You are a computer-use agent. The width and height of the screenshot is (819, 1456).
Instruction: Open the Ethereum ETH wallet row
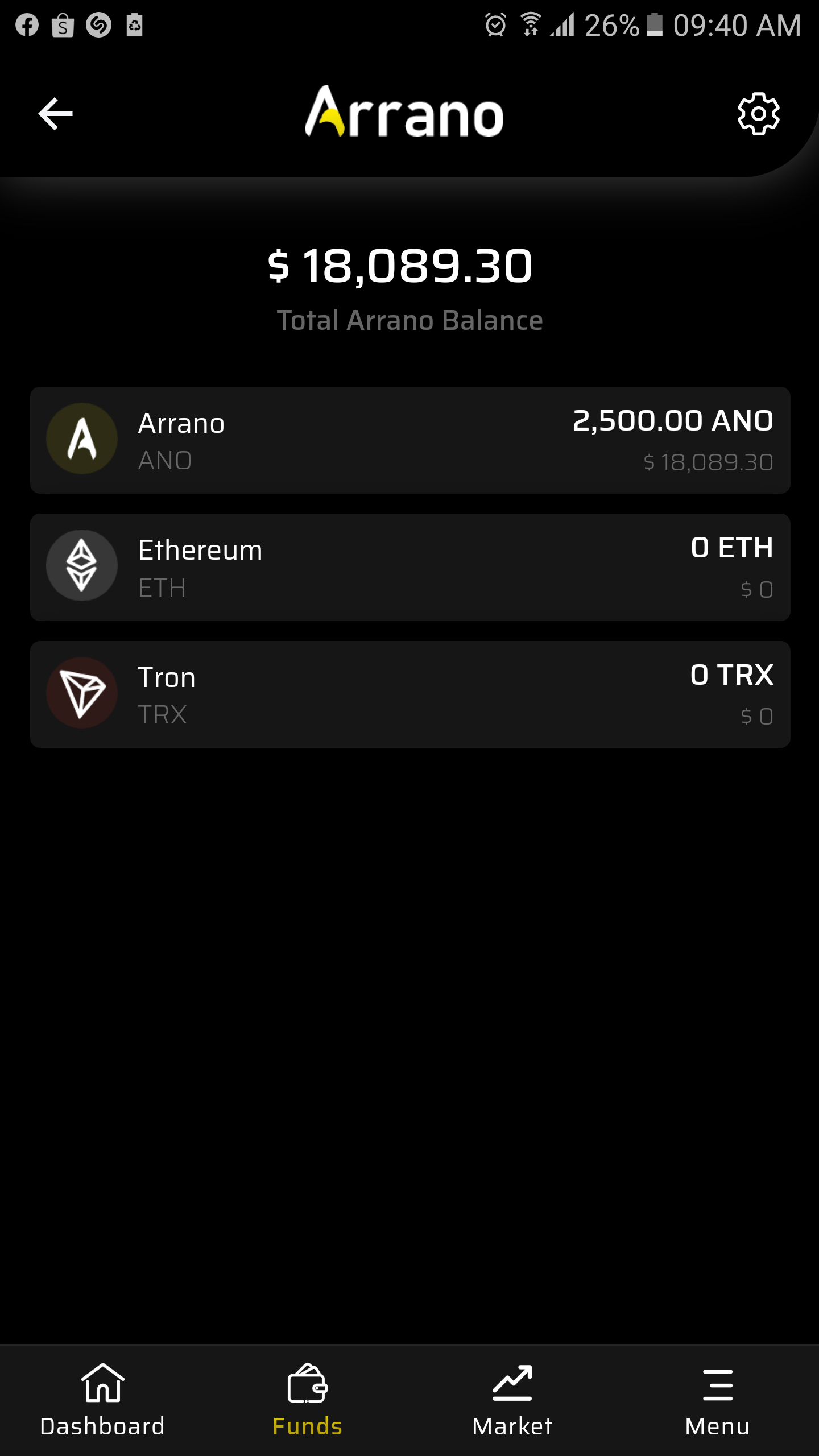click(x=409, y=567)
